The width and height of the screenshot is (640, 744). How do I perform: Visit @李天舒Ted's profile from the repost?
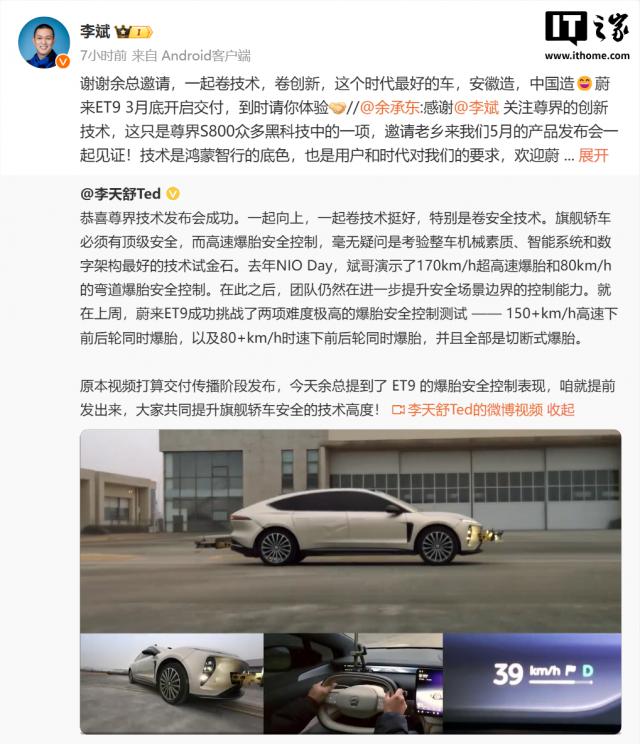click(x=119, y=193)
